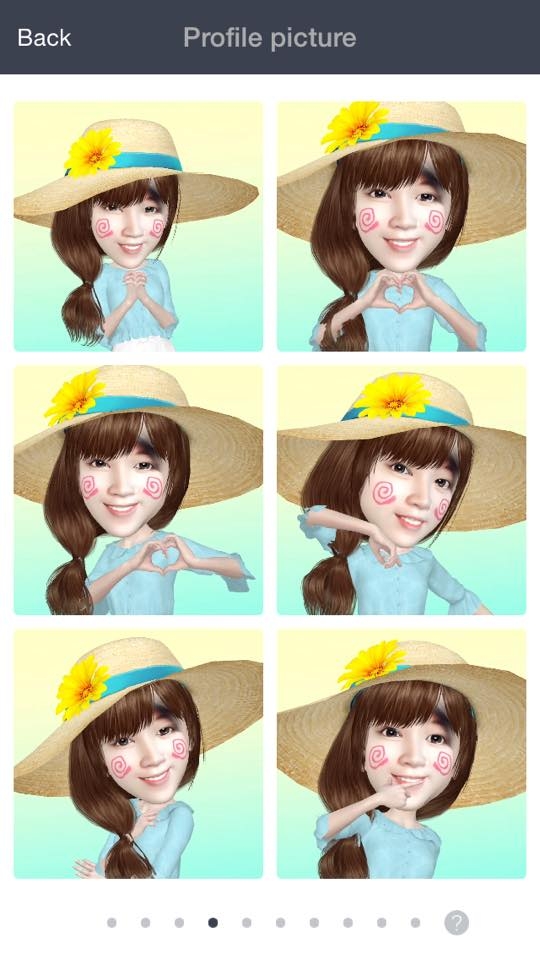Jump to the last page indicator dot

pyautogui.click(x=415, y=923)
